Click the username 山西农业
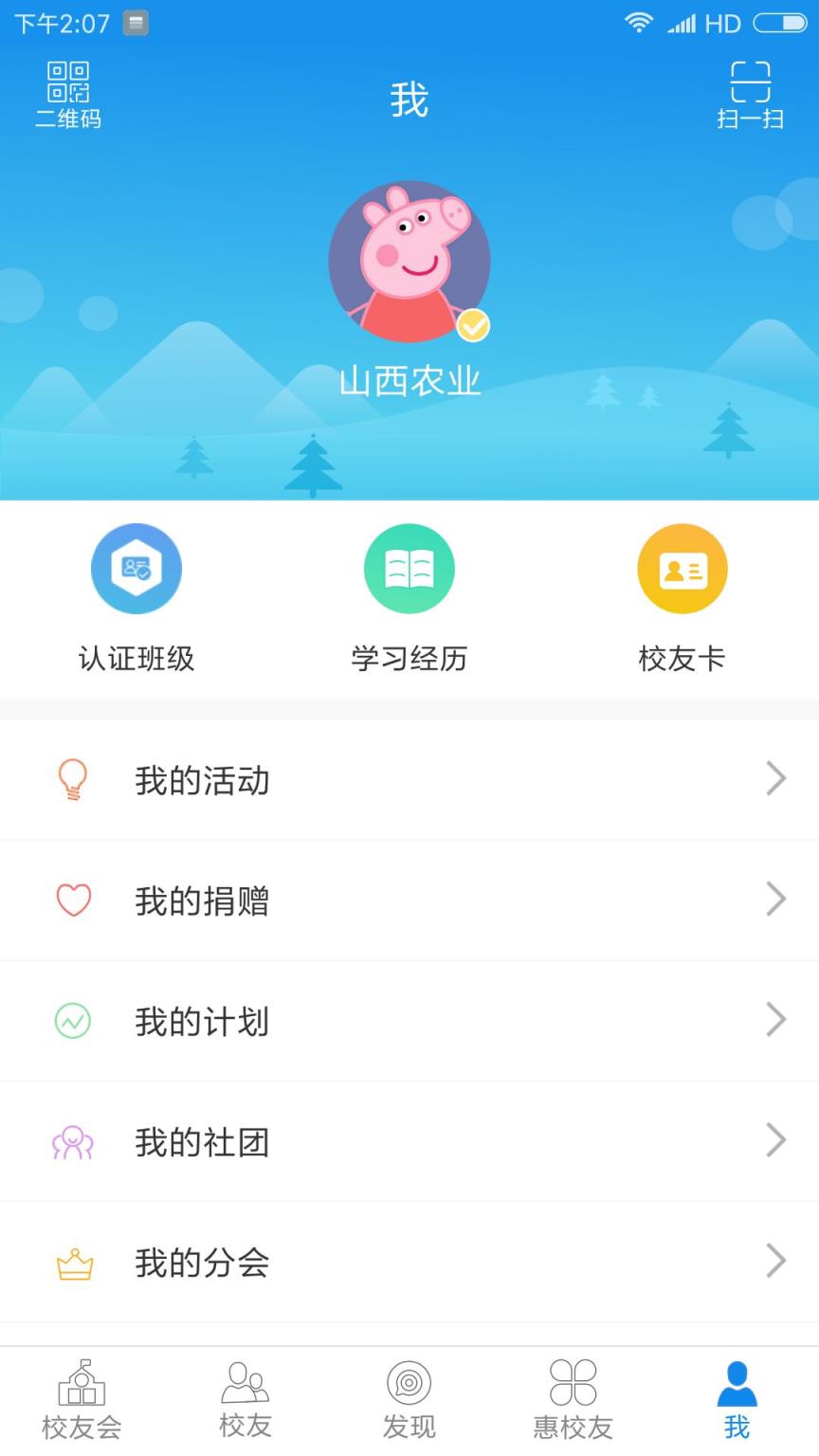 click(409, 380)
